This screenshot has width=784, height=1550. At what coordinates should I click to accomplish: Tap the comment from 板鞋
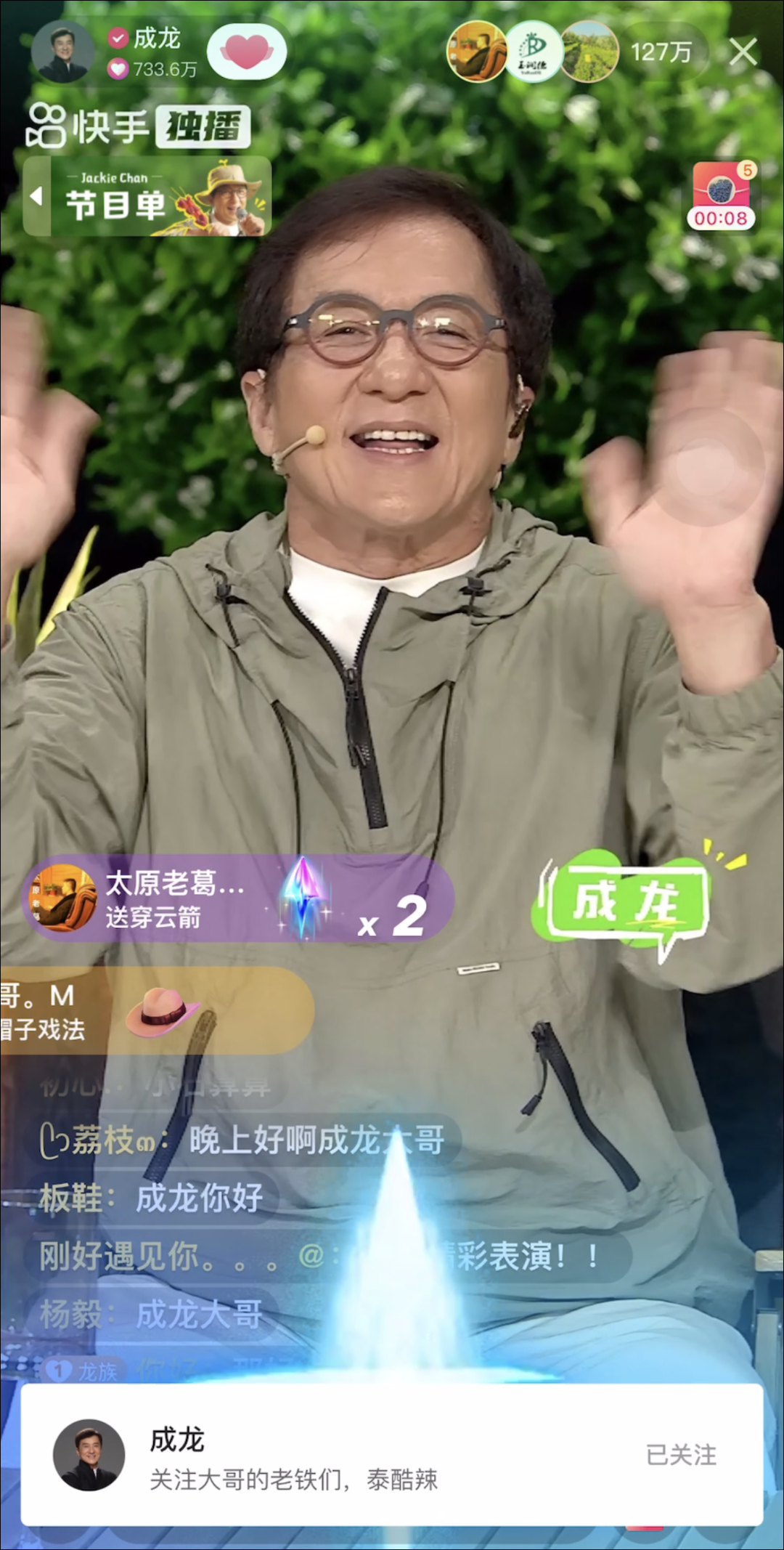151,1197
